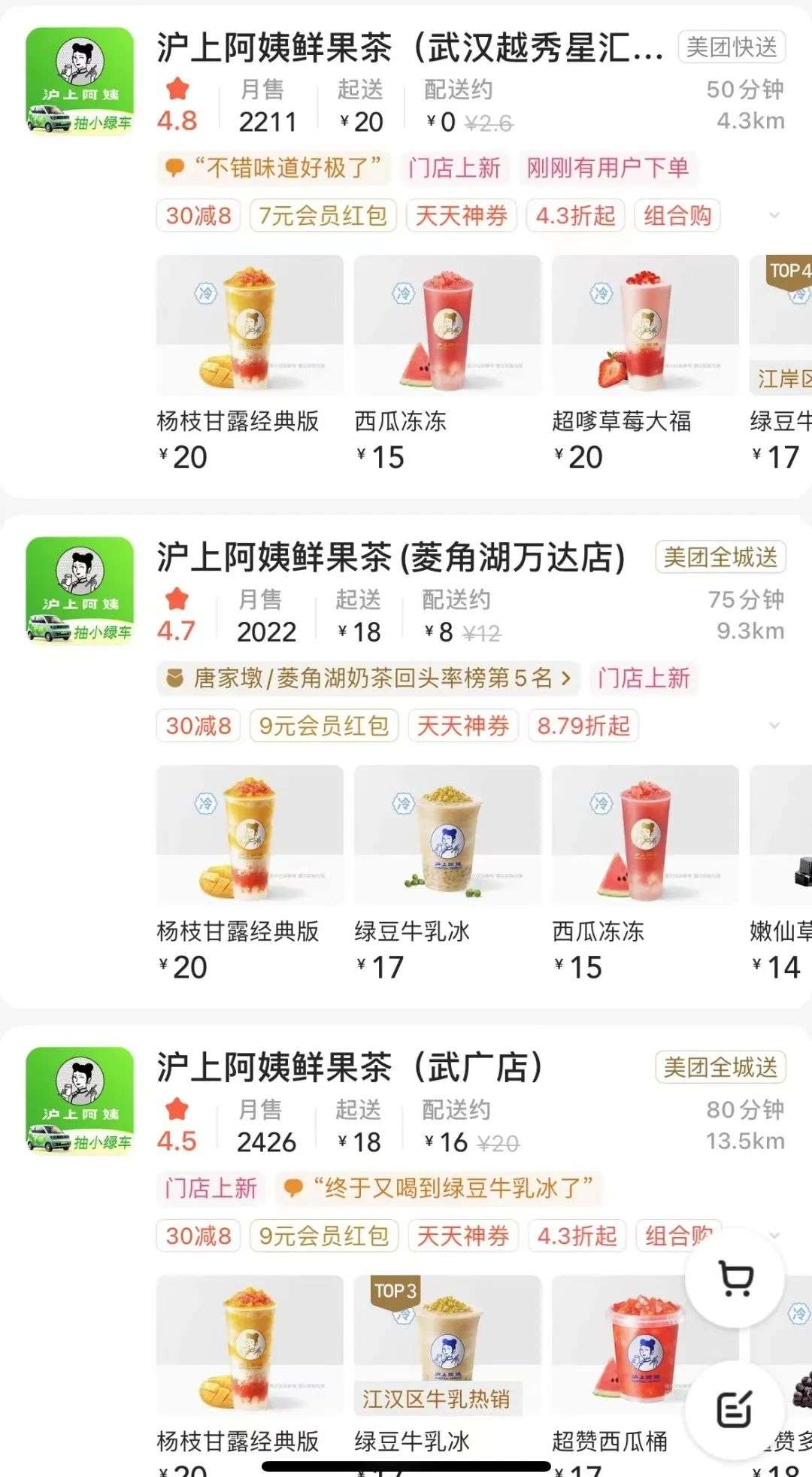Open 沪上阿姨鲜果茶 菱角湖万达店 store

coord(391,558)
